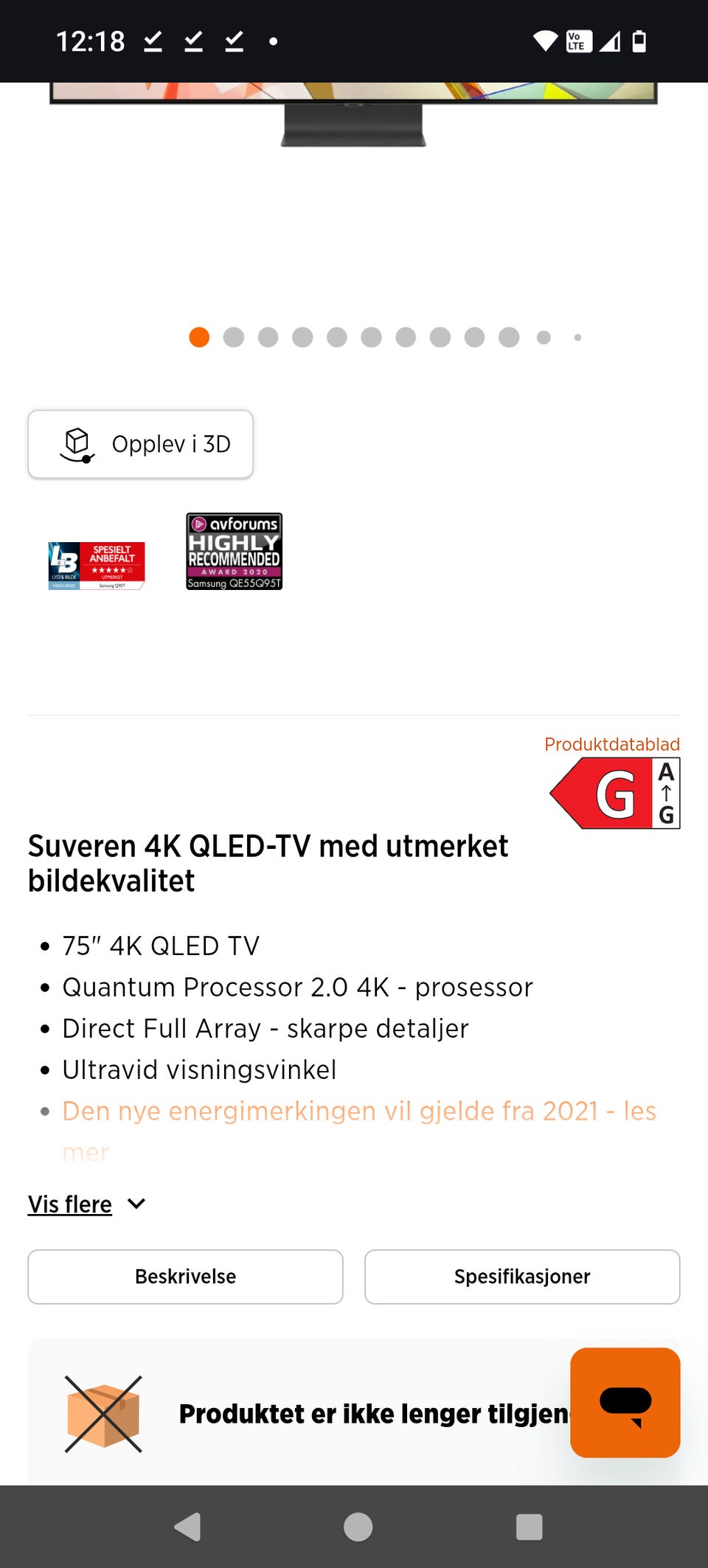708x1568 pixels.
Task: Tap the Android home circle button
Action: pos(357,1527)
